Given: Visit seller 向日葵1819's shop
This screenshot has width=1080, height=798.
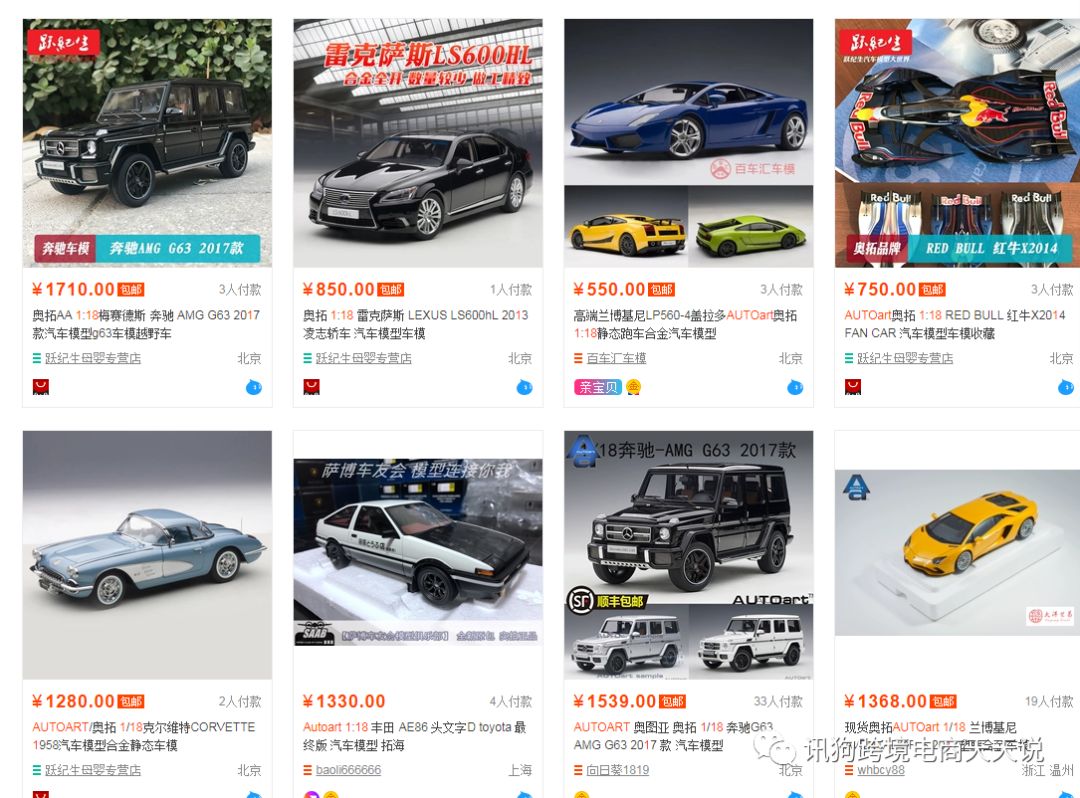Looking at the screenshot, I should 617,770.
